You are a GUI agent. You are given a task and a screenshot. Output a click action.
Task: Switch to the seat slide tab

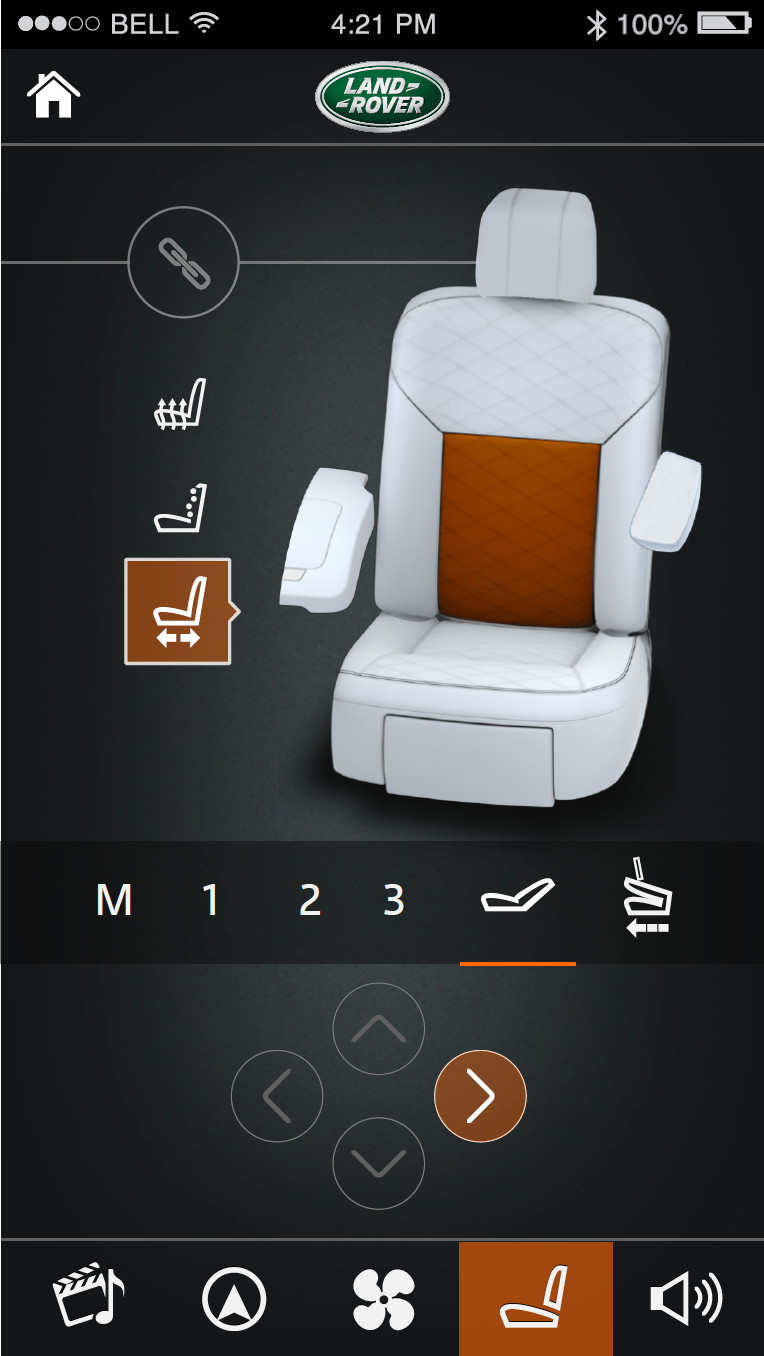[x=645, y=897]
